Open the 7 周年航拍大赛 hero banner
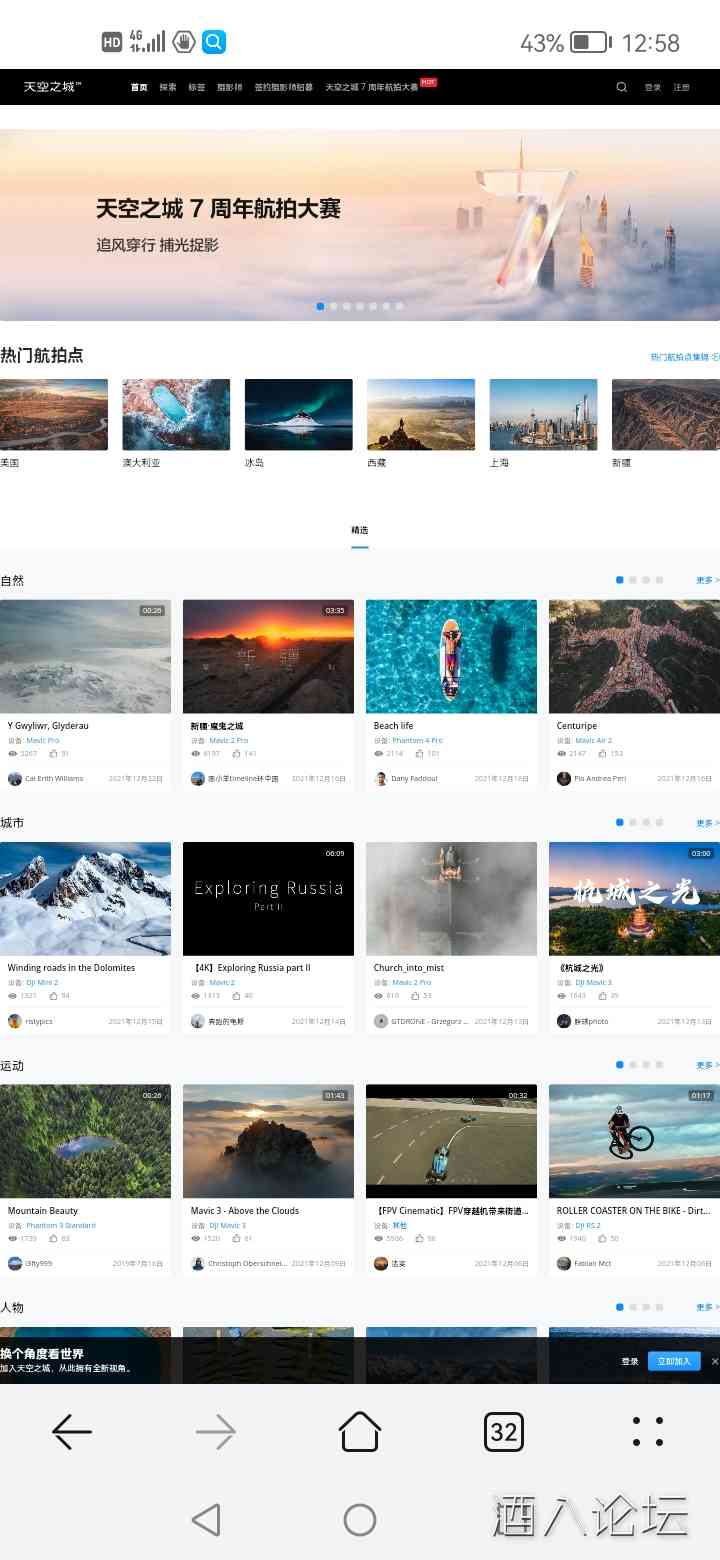720x1560 pixels. coord(360,225)
